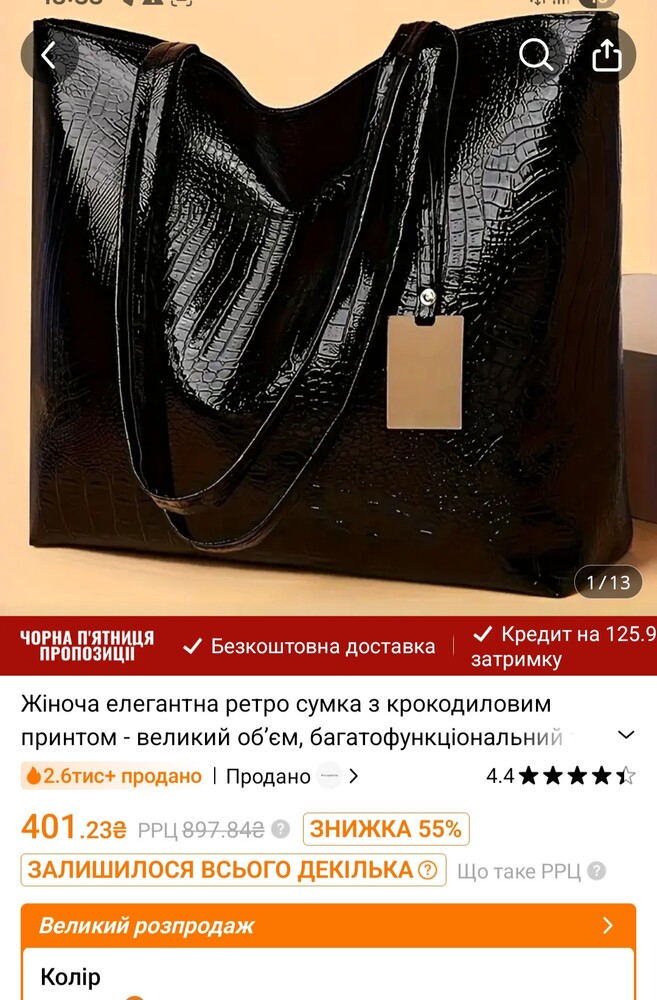Share this product listing
This screenshot has width=657, height=1000.
[607, 56]
